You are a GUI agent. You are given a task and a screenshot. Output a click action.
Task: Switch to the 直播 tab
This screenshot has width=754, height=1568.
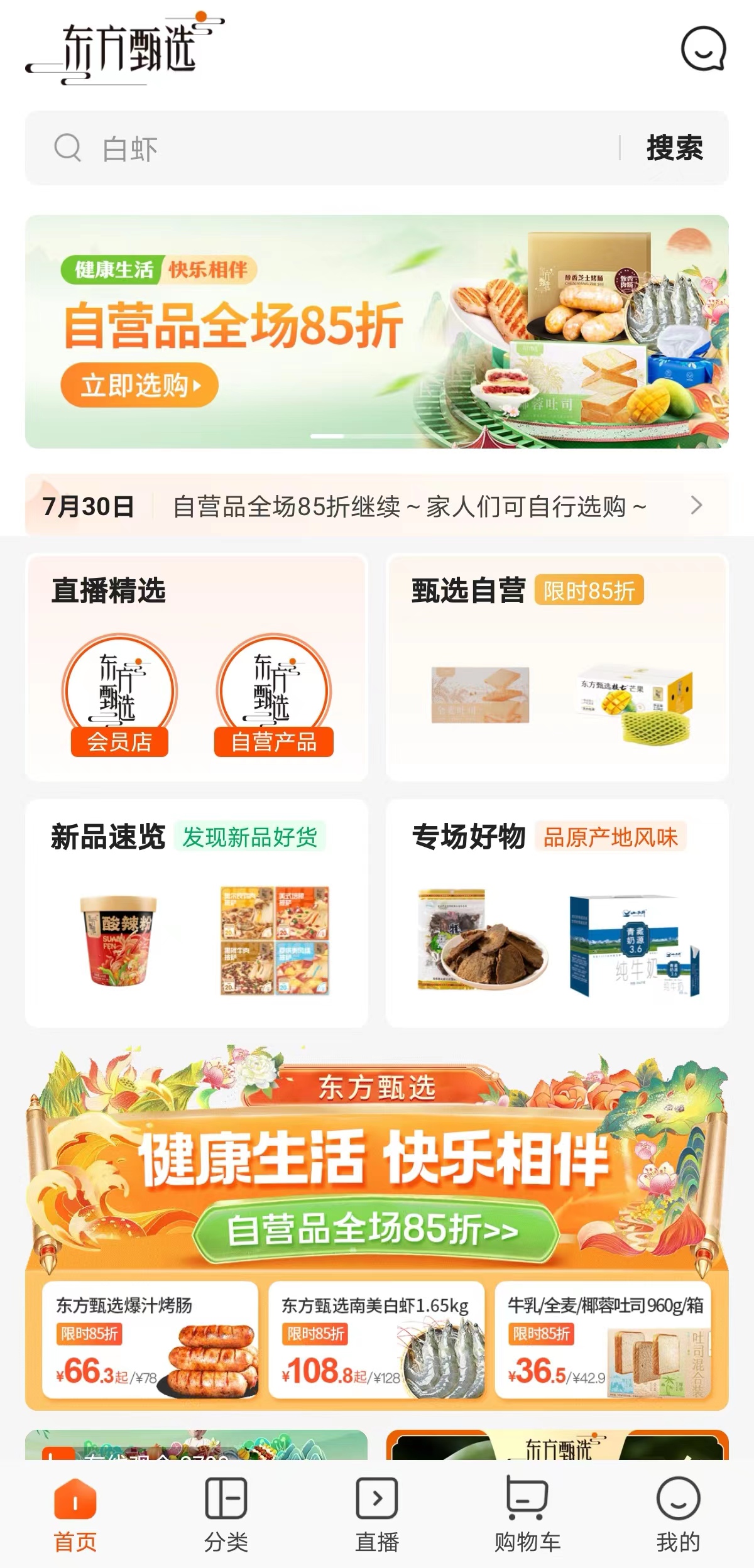[377, 1514]
